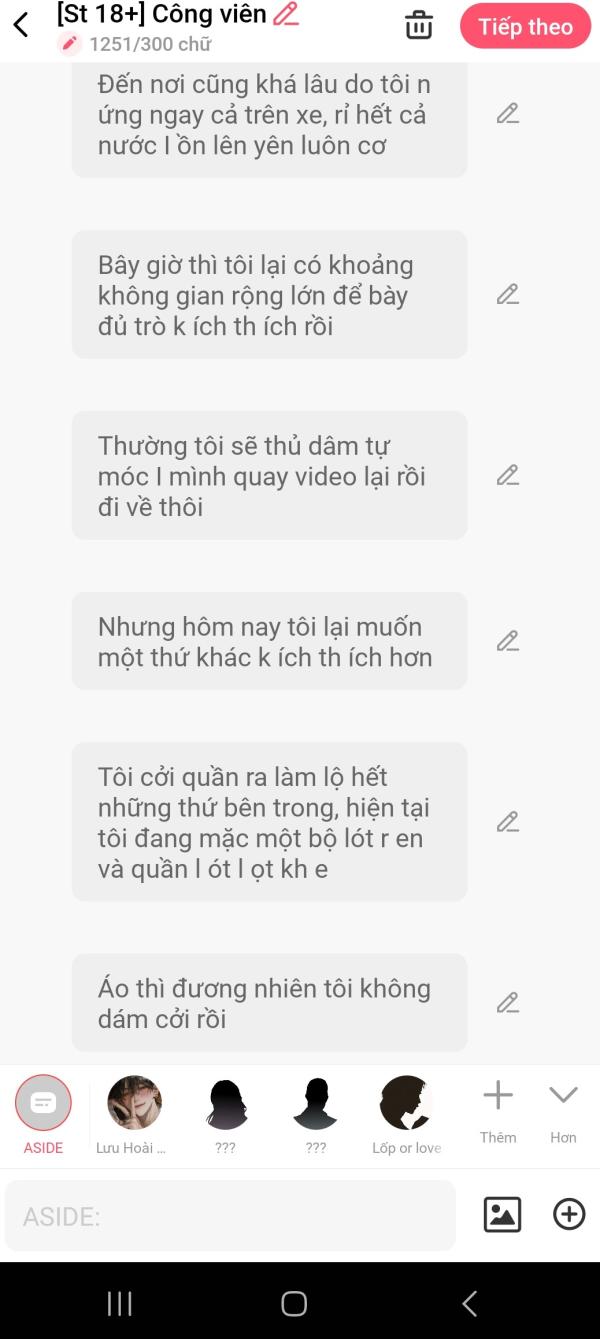Choose the Lưu Hoài character avatar
600x1339 pixels.
134,1115
